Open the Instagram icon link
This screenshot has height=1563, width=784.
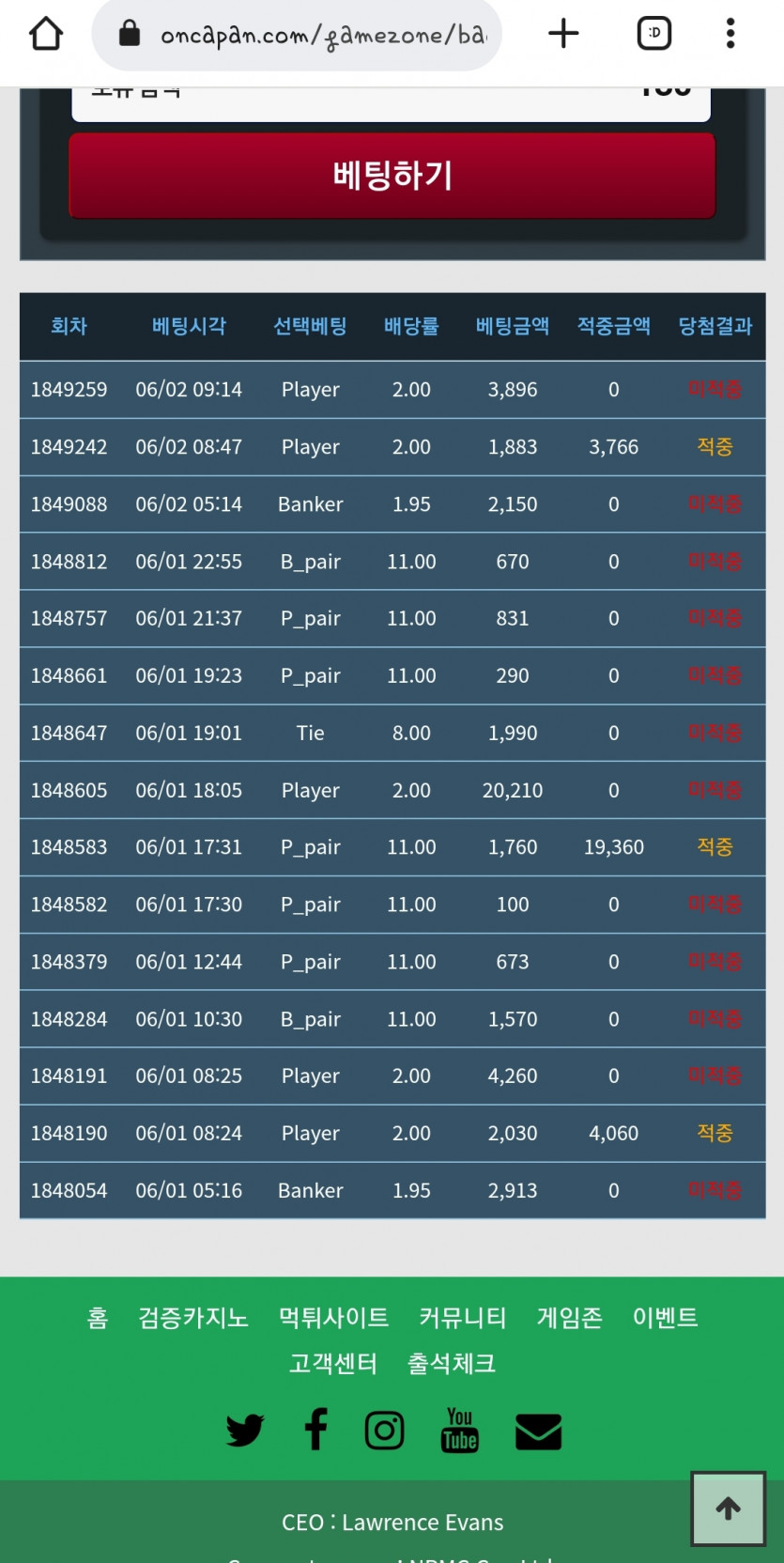pos(384,1431)
